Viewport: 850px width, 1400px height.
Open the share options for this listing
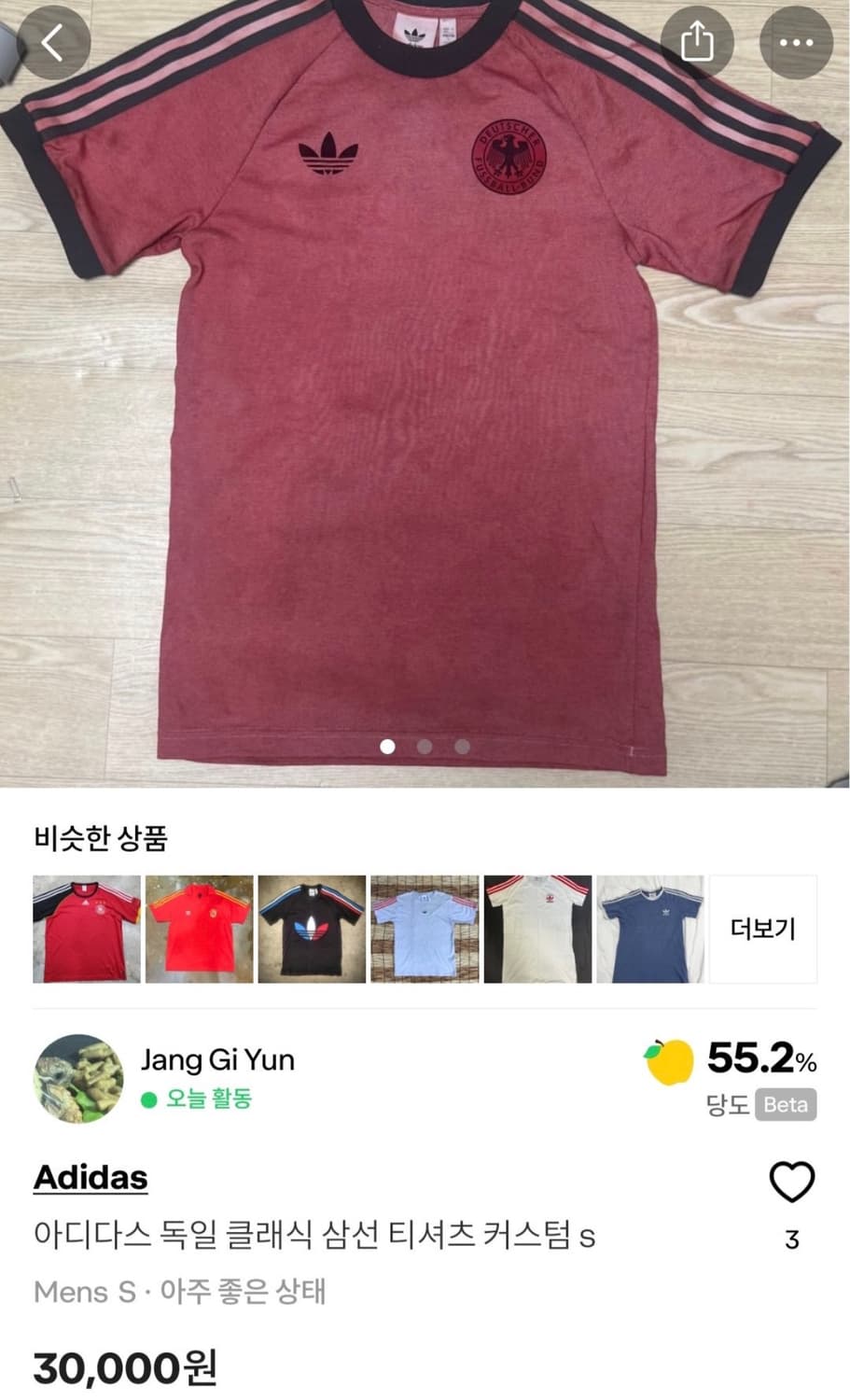696,41
